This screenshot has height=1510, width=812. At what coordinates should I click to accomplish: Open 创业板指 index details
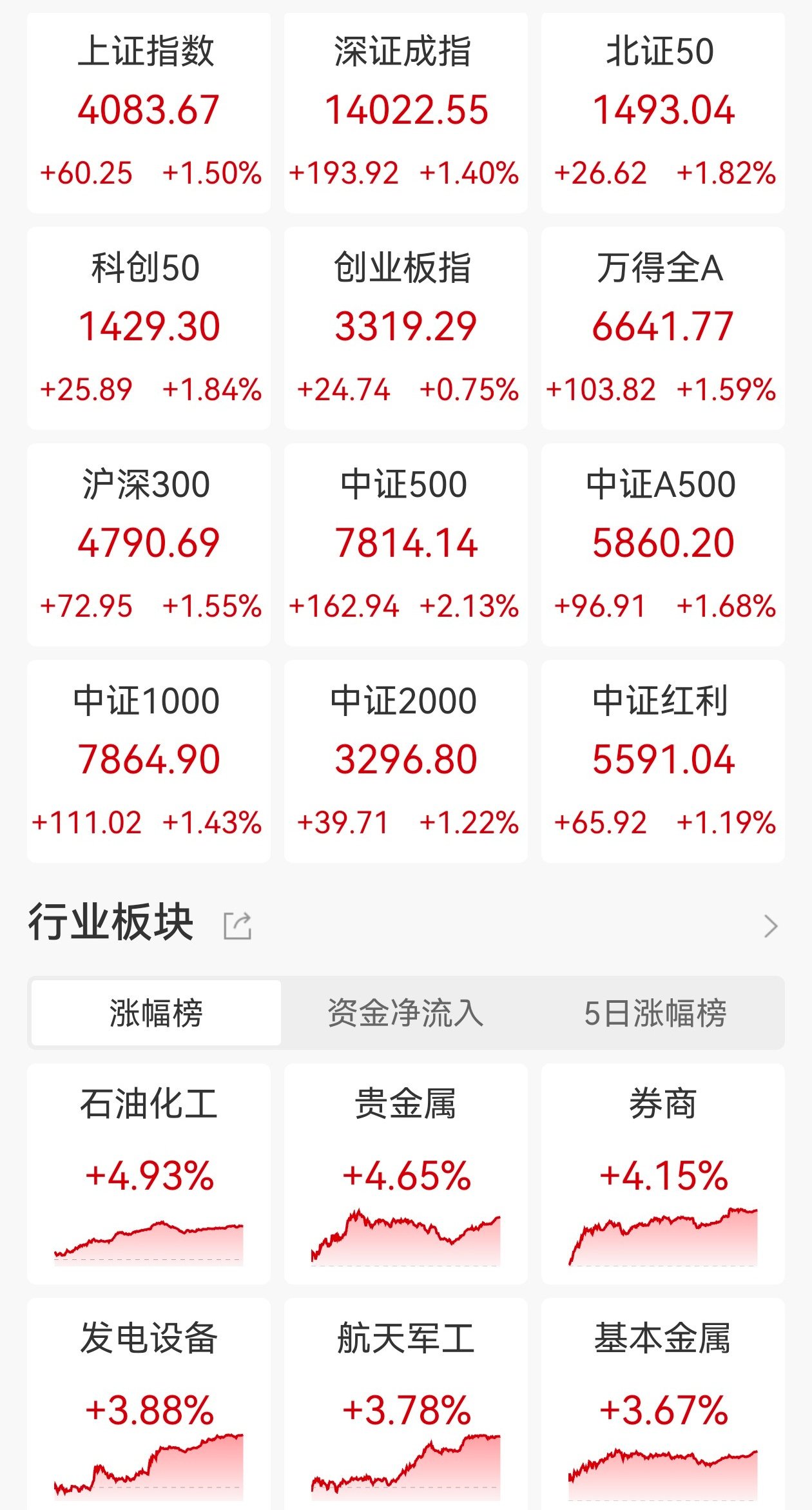click(x=406, y=329)
